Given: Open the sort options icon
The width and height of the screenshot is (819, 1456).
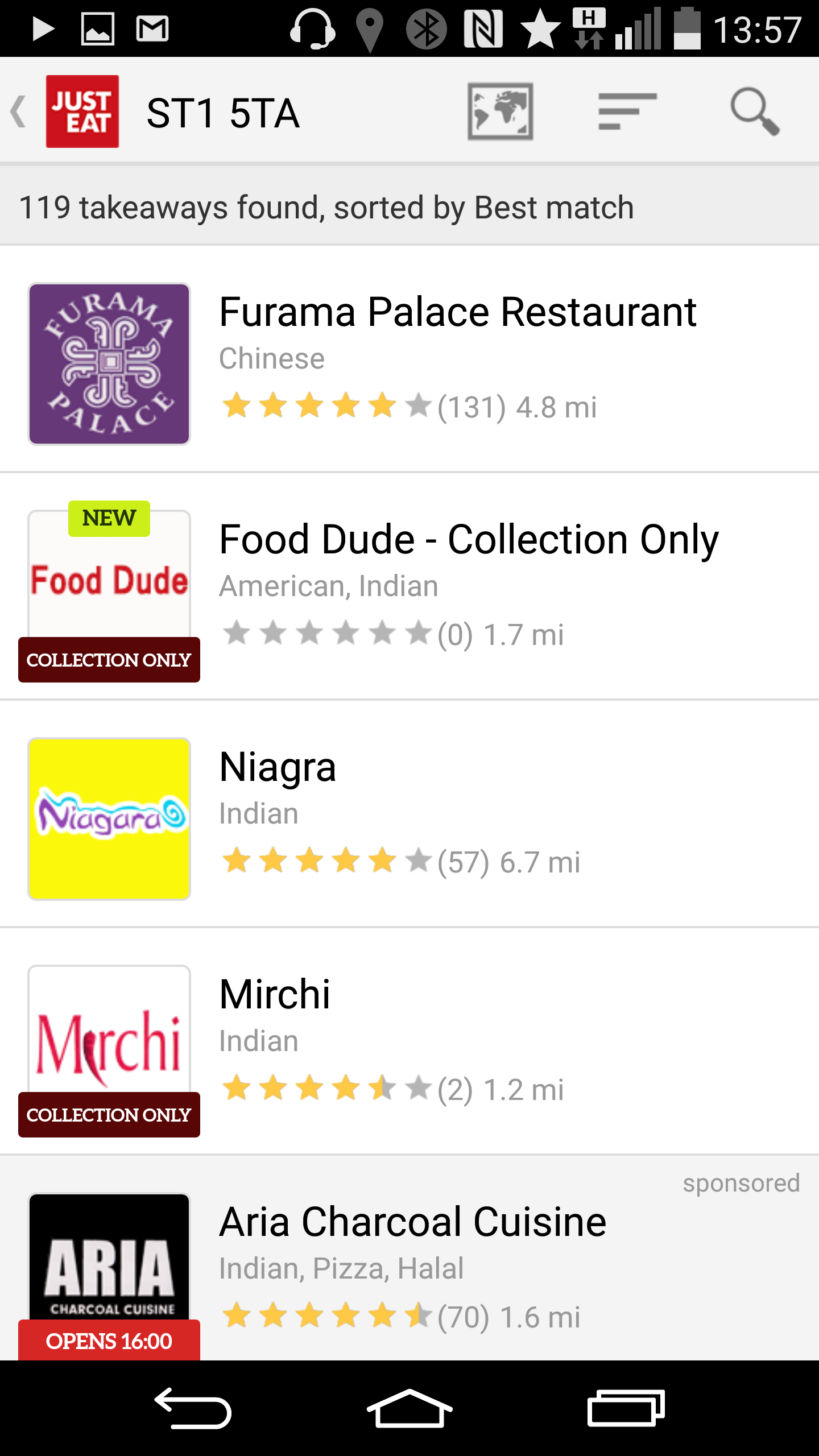Looking at the screenshot, I should [627, 111].
